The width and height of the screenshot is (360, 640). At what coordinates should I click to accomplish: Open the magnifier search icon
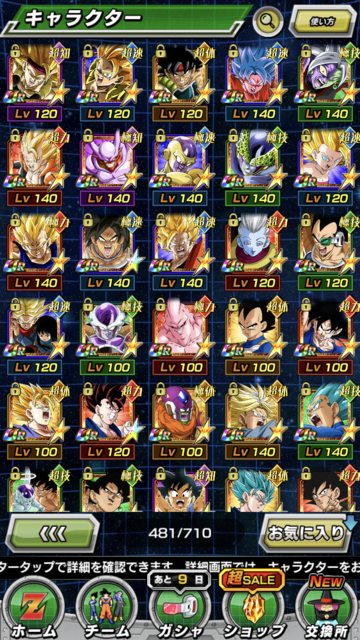point(268,21)
